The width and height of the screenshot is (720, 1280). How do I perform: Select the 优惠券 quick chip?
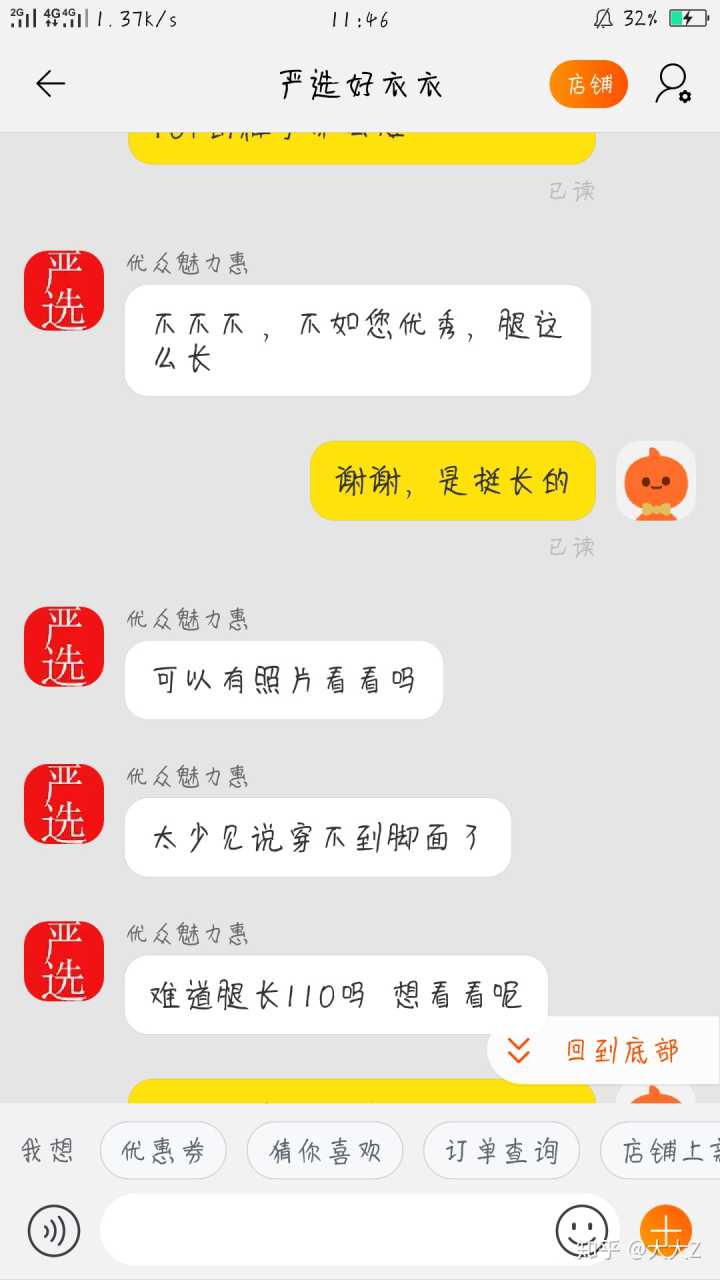163,1151
